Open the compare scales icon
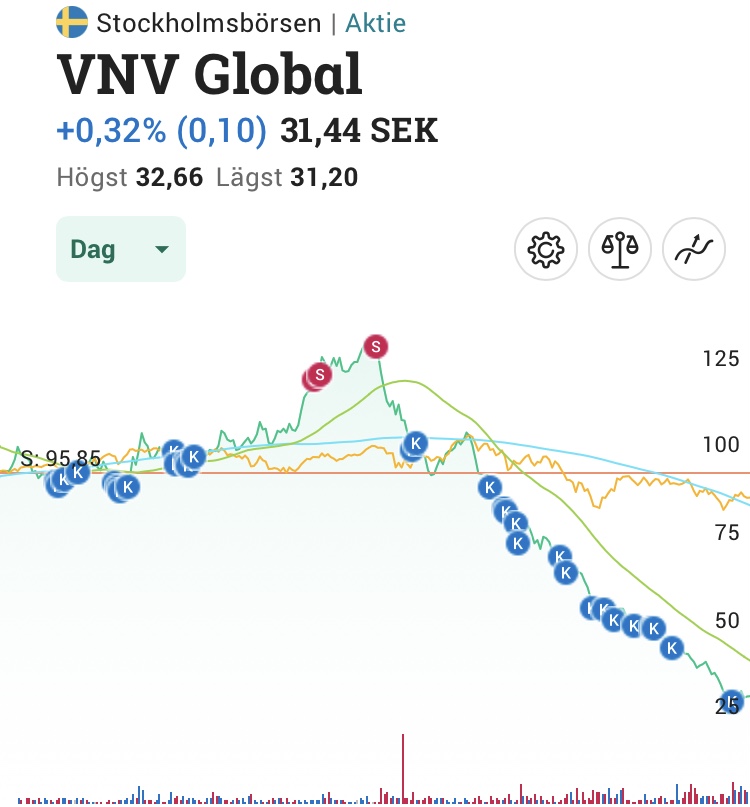This screenshot has height=807, width=750. 620,249
